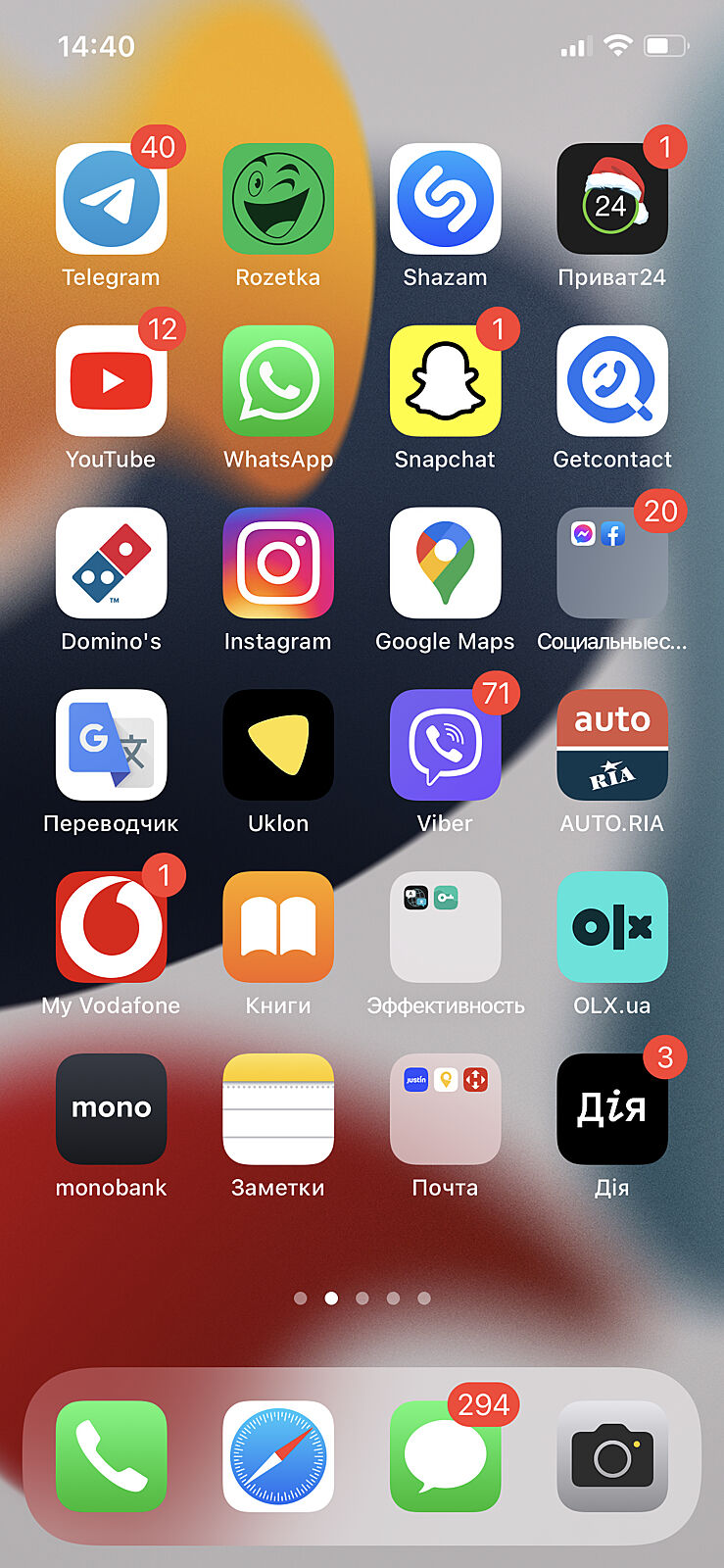Open Messages from the dock
Screen dimensions: 724x1568
pos(446,1456)
